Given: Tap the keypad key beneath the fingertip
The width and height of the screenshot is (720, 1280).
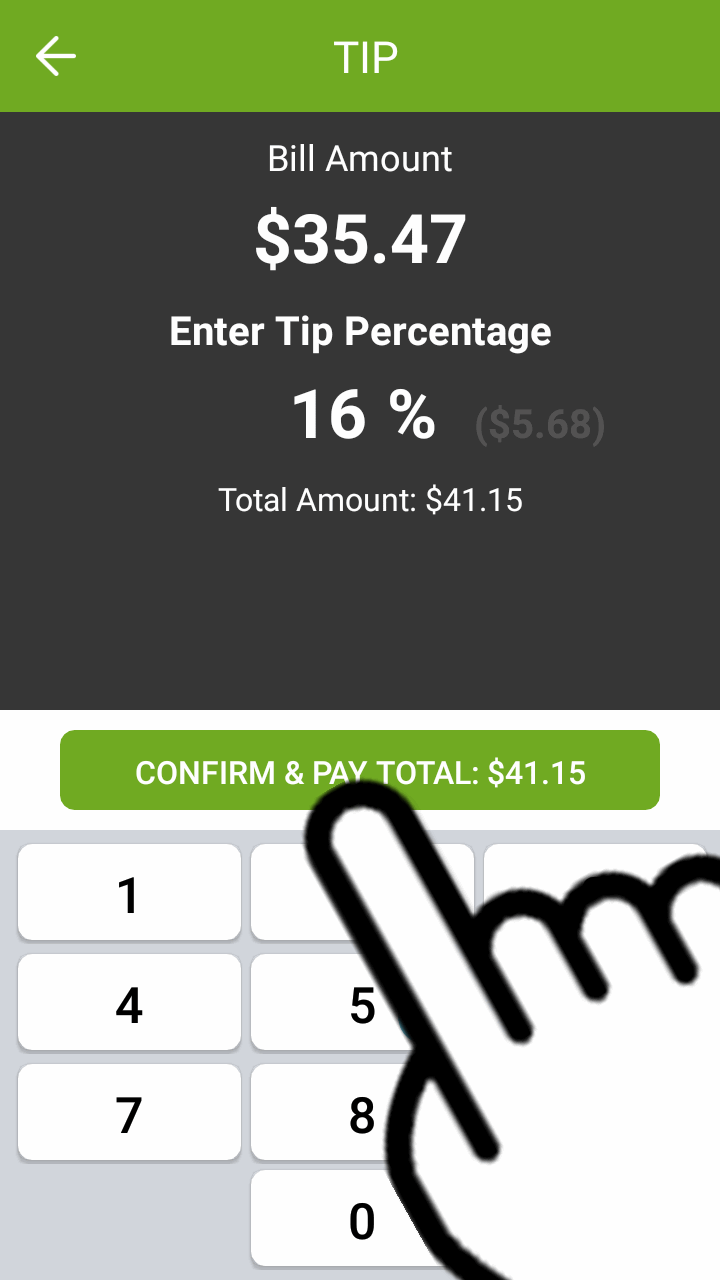Looking at the screenshot, I should click(360, 893).
